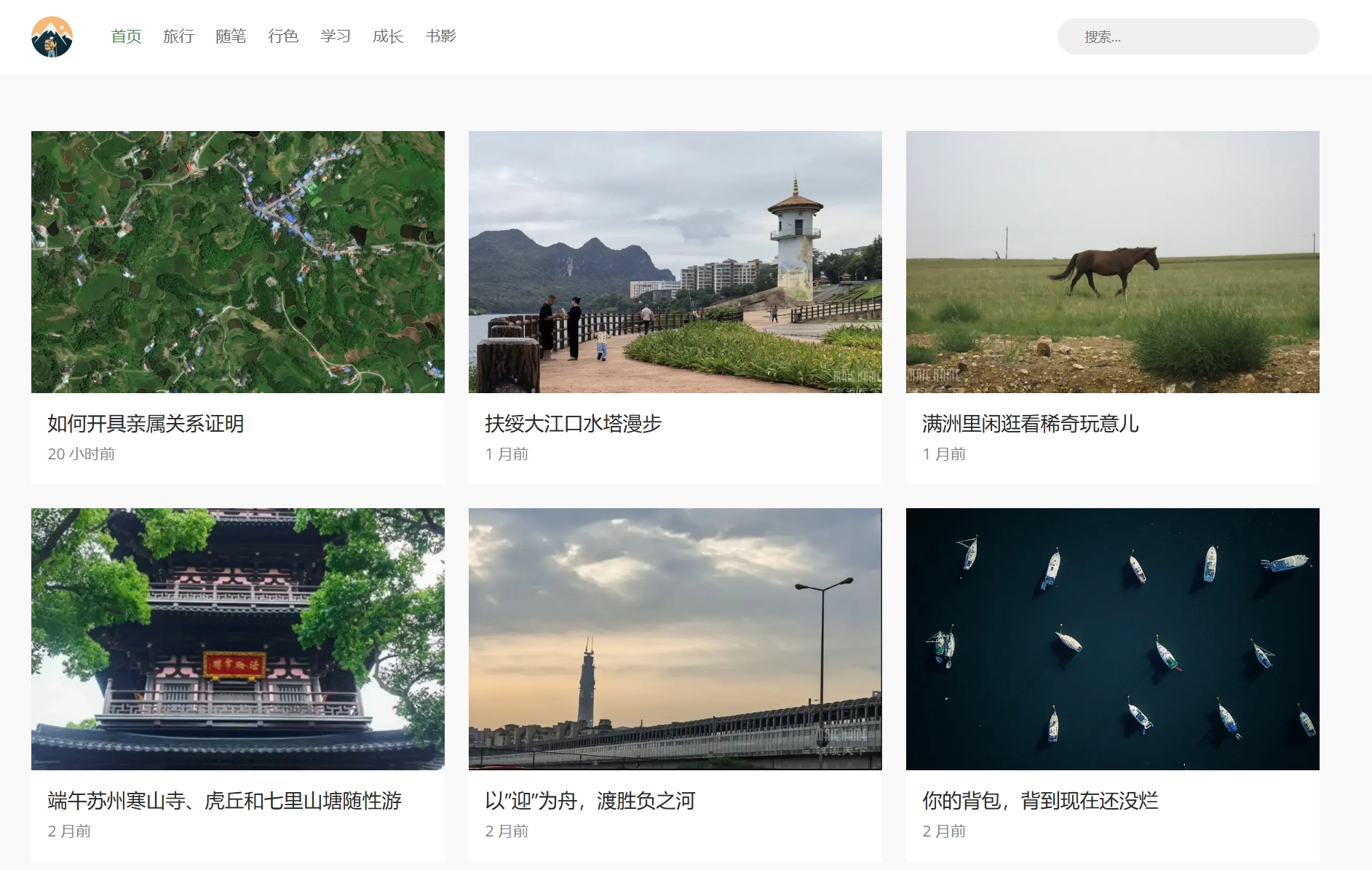The image size is (1372, 870).
Task: Select the 首页 nav item
Action: [x=126, y=36]
